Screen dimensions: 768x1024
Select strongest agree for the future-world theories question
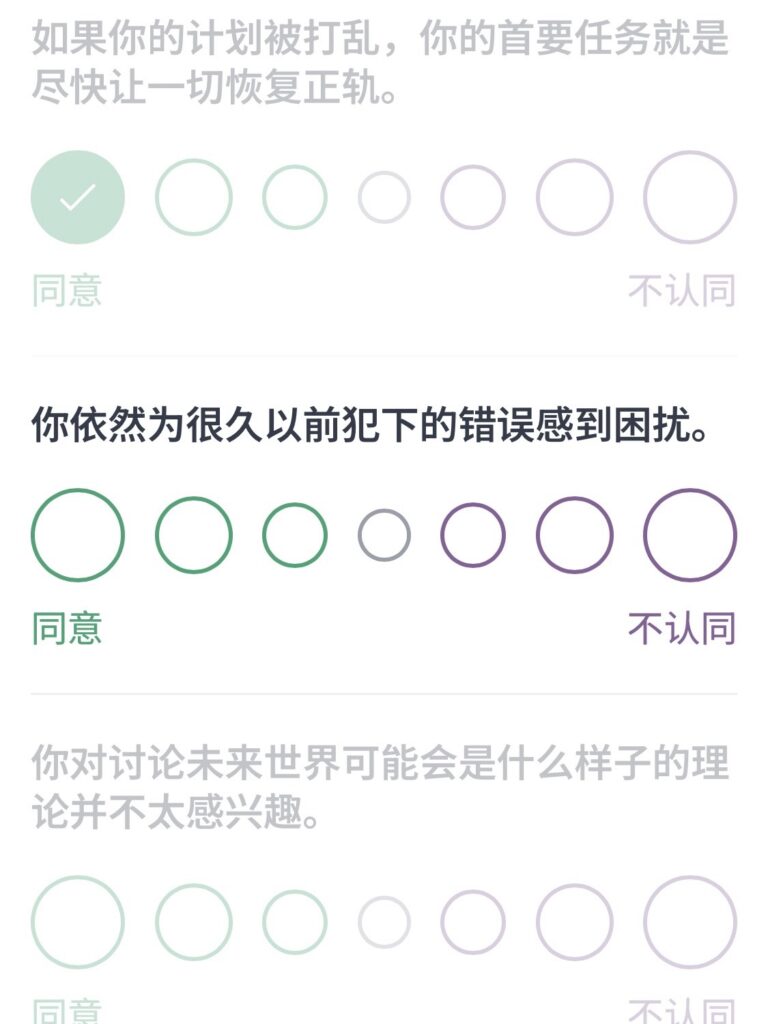(78, 922)
